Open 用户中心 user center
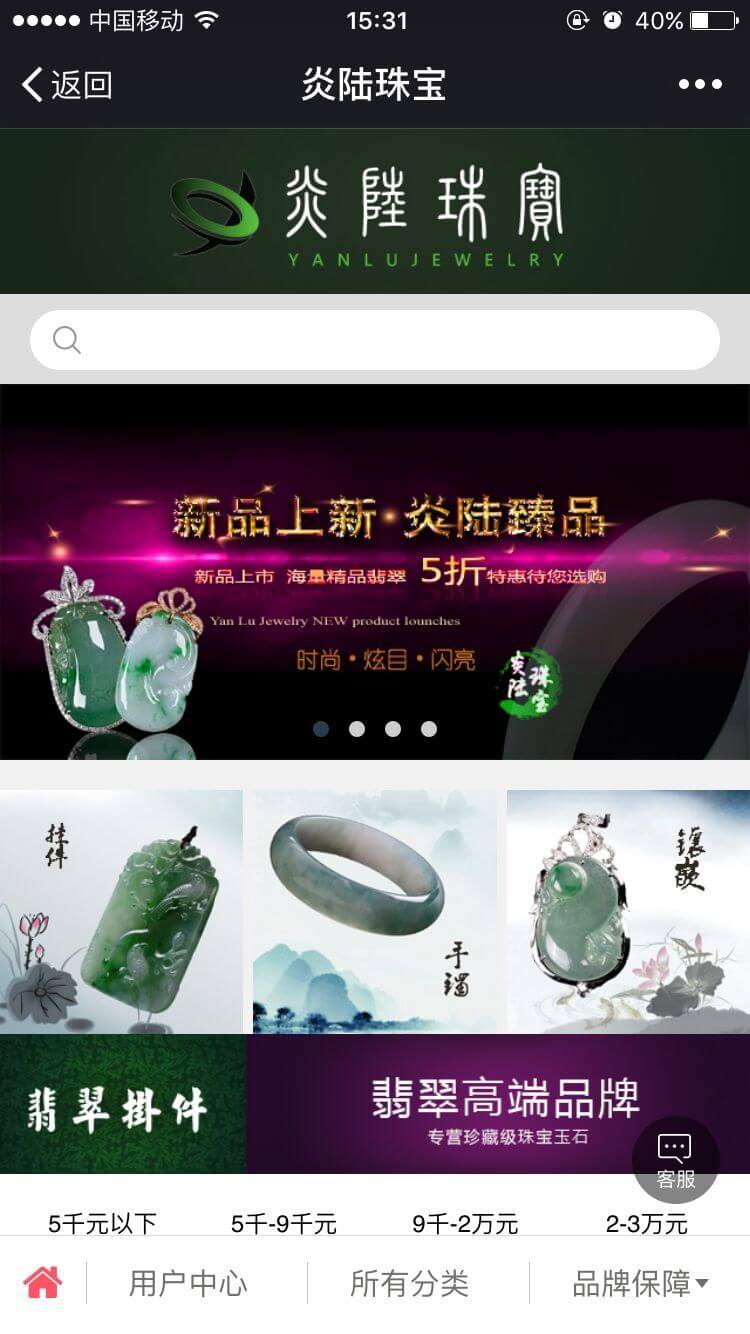Screen dimensions: 750x1334 188,1283
